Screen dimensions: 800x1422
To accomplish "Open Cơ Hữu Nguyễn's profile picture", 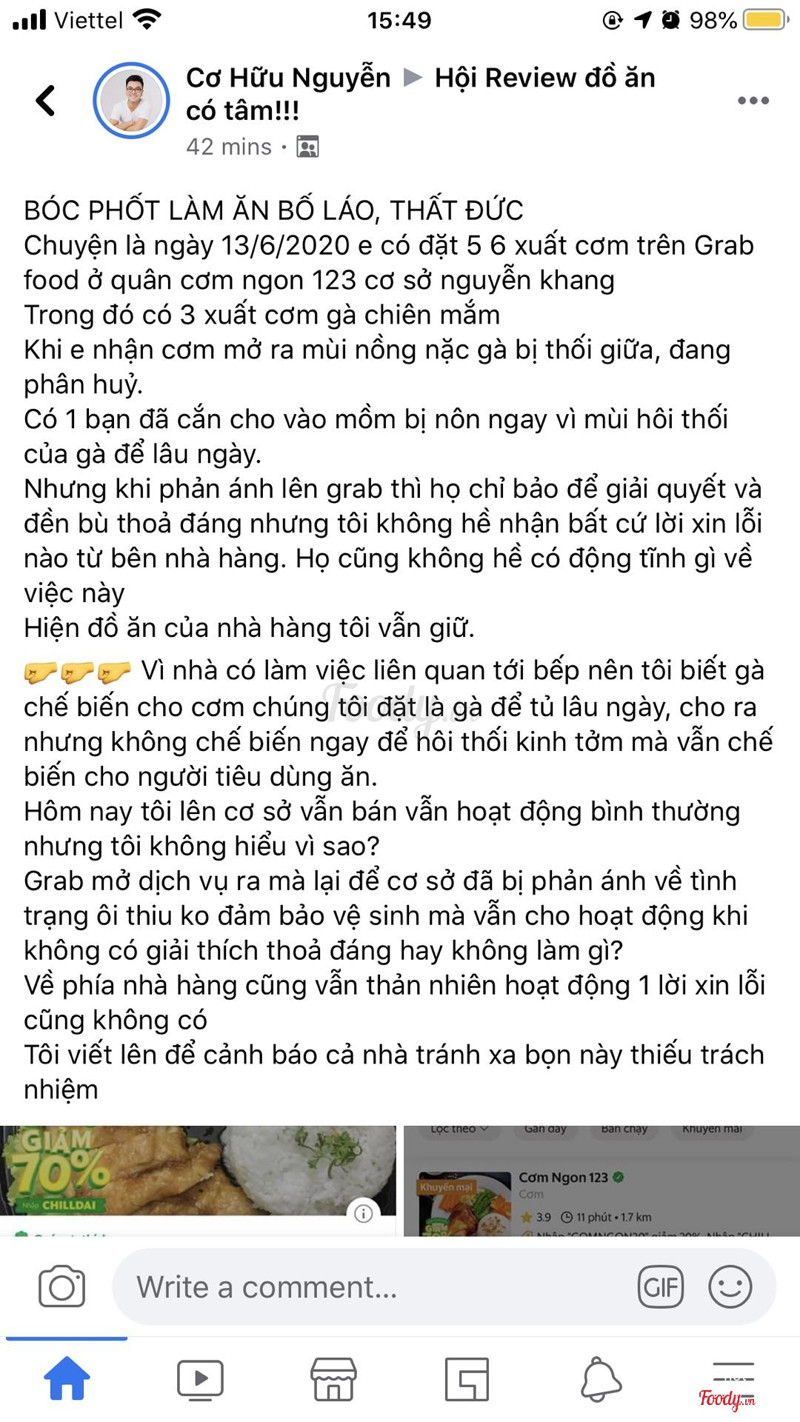I will coord(131,101).
